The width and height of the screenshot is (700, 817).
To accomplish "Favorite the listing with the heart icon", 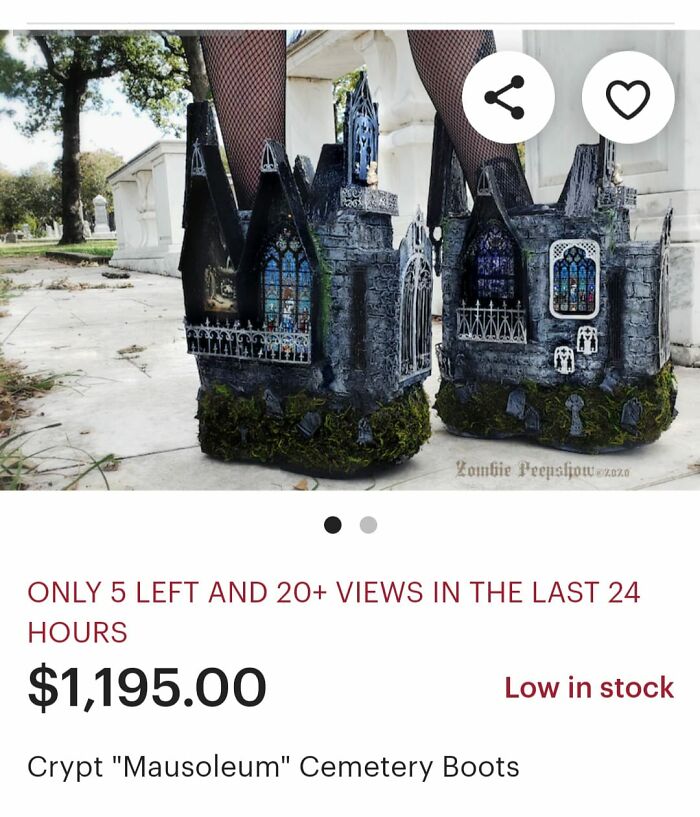I will (x=628, y=97).
